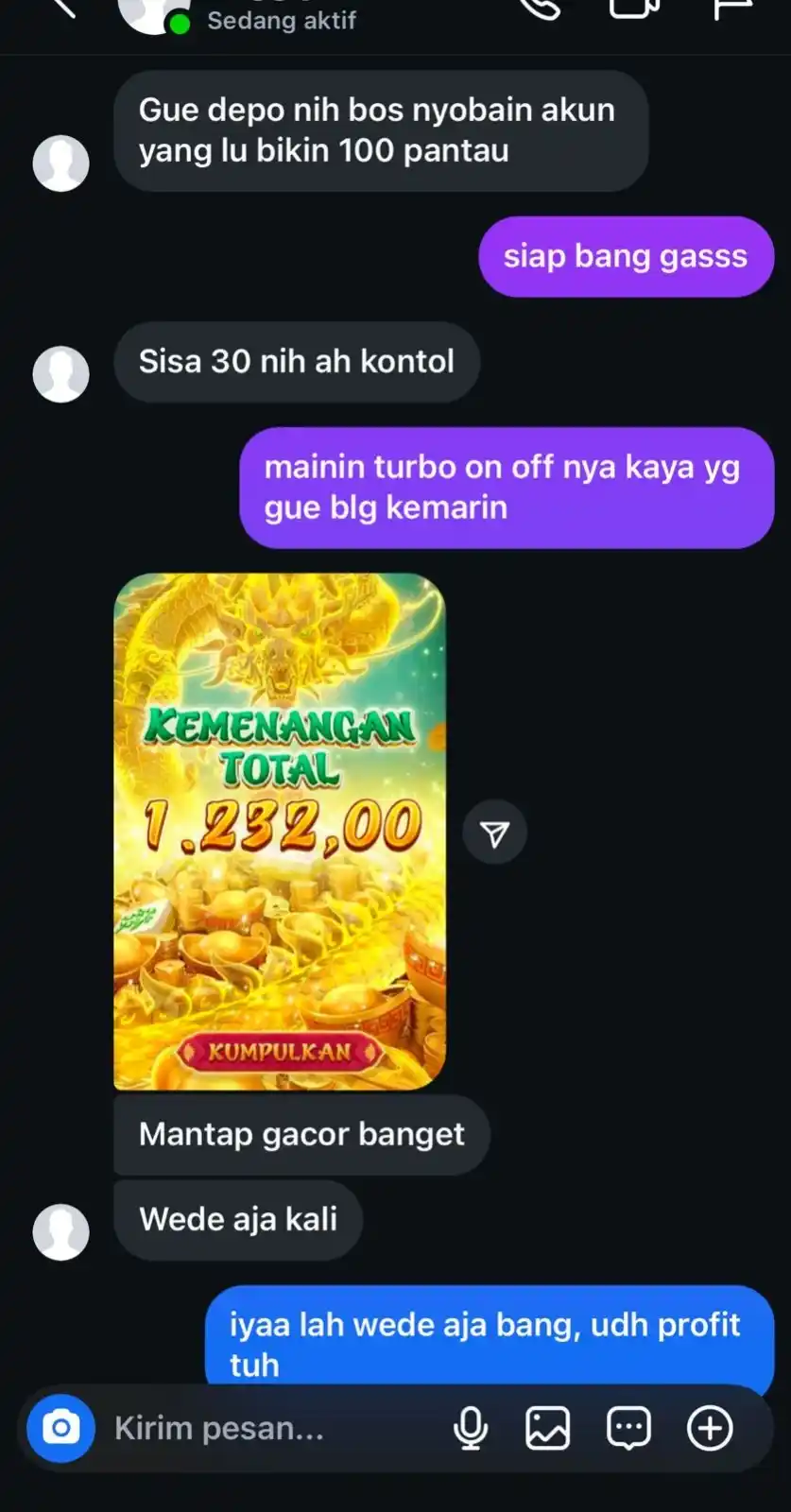This screenshot has height=1512, width=791.
Task: Open the Kemenangan Total image
Action: [280, 831]
